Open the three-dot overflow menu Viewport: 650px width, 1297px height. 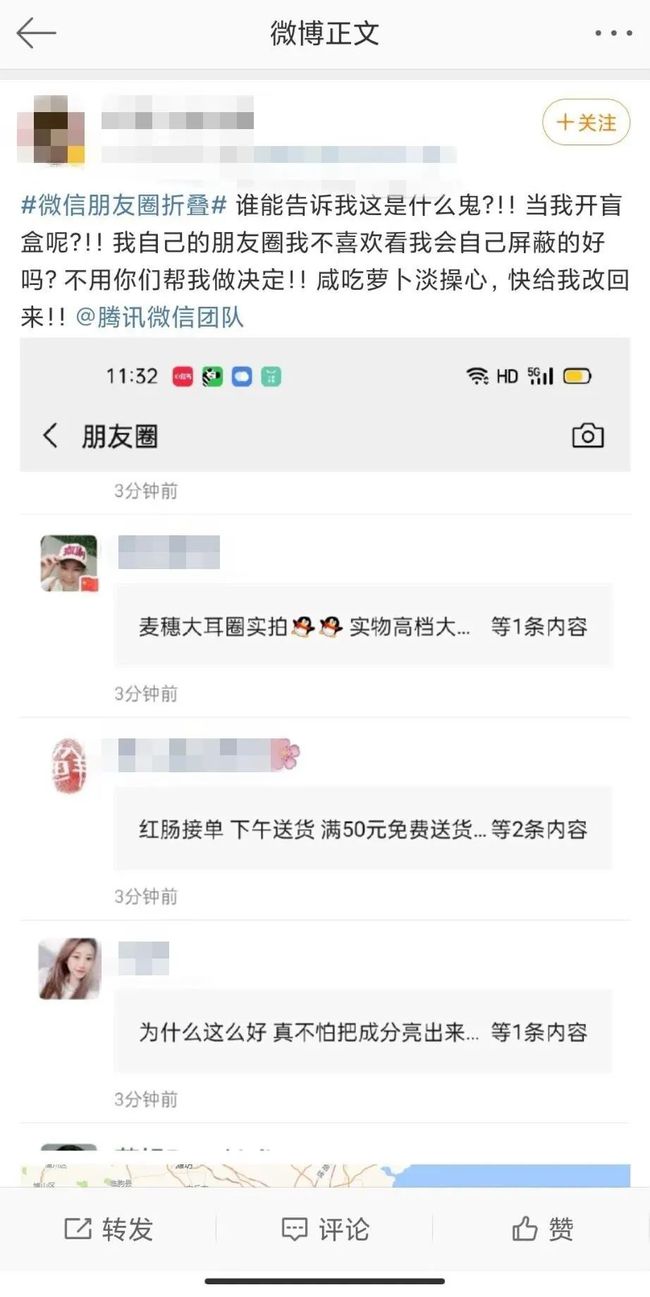[613, 33]
